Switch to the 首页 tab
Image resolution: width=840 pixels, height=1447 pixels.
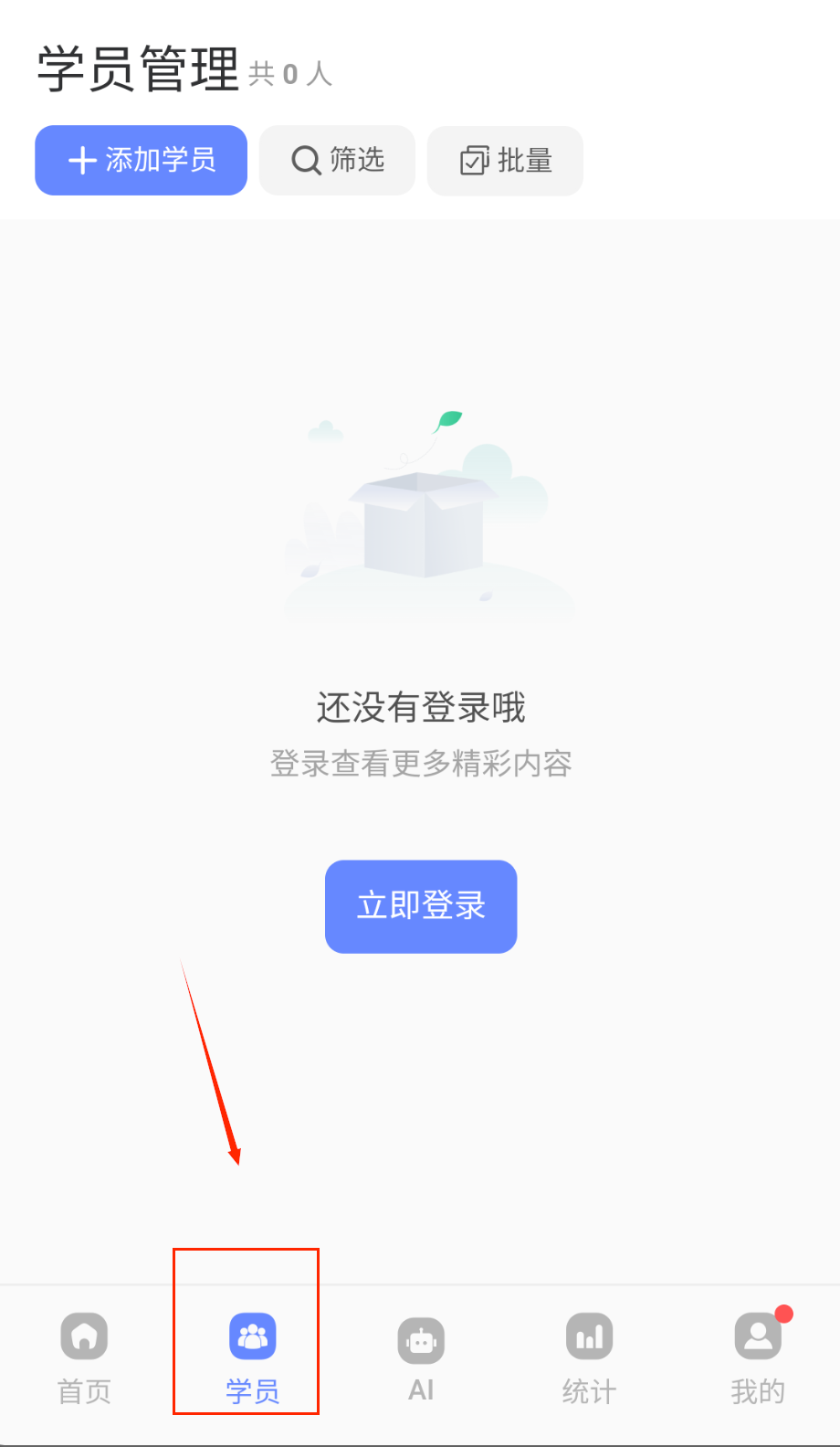tap(84, 1357)
